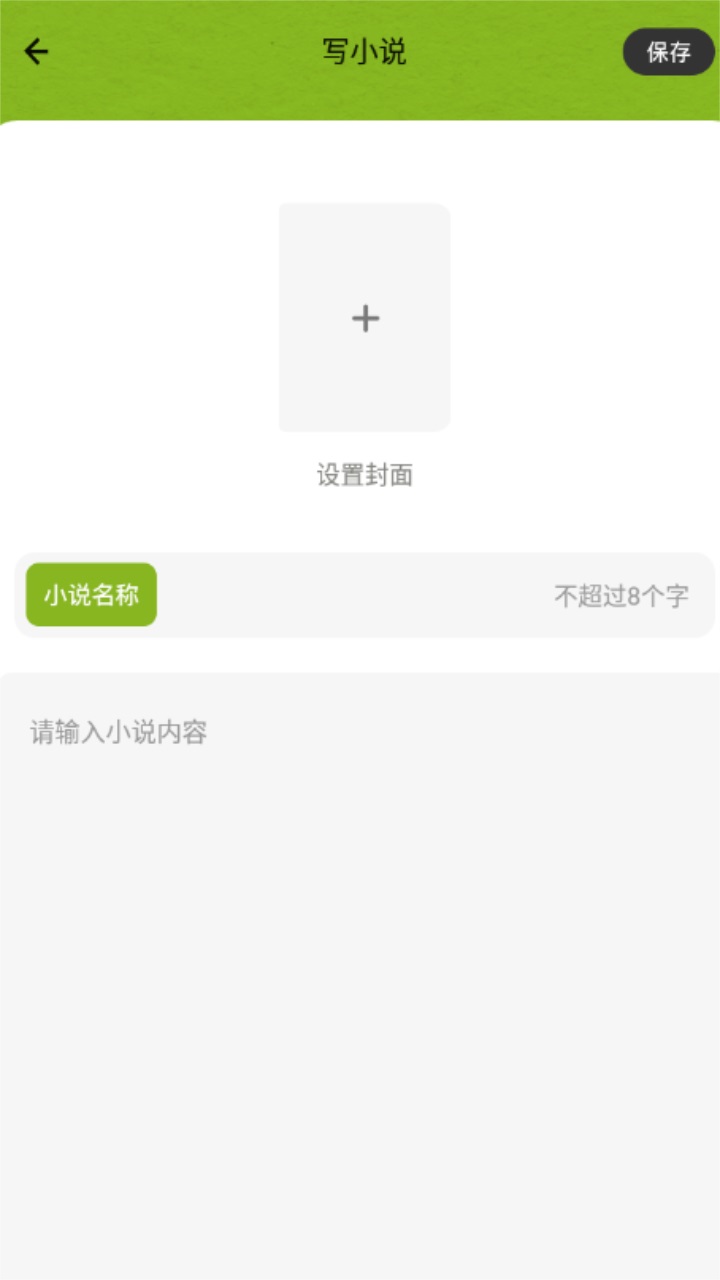This screenshot has height=1280, width=720.
Task: Open cover upload via the plus symbol
Action: coord(364,318)
